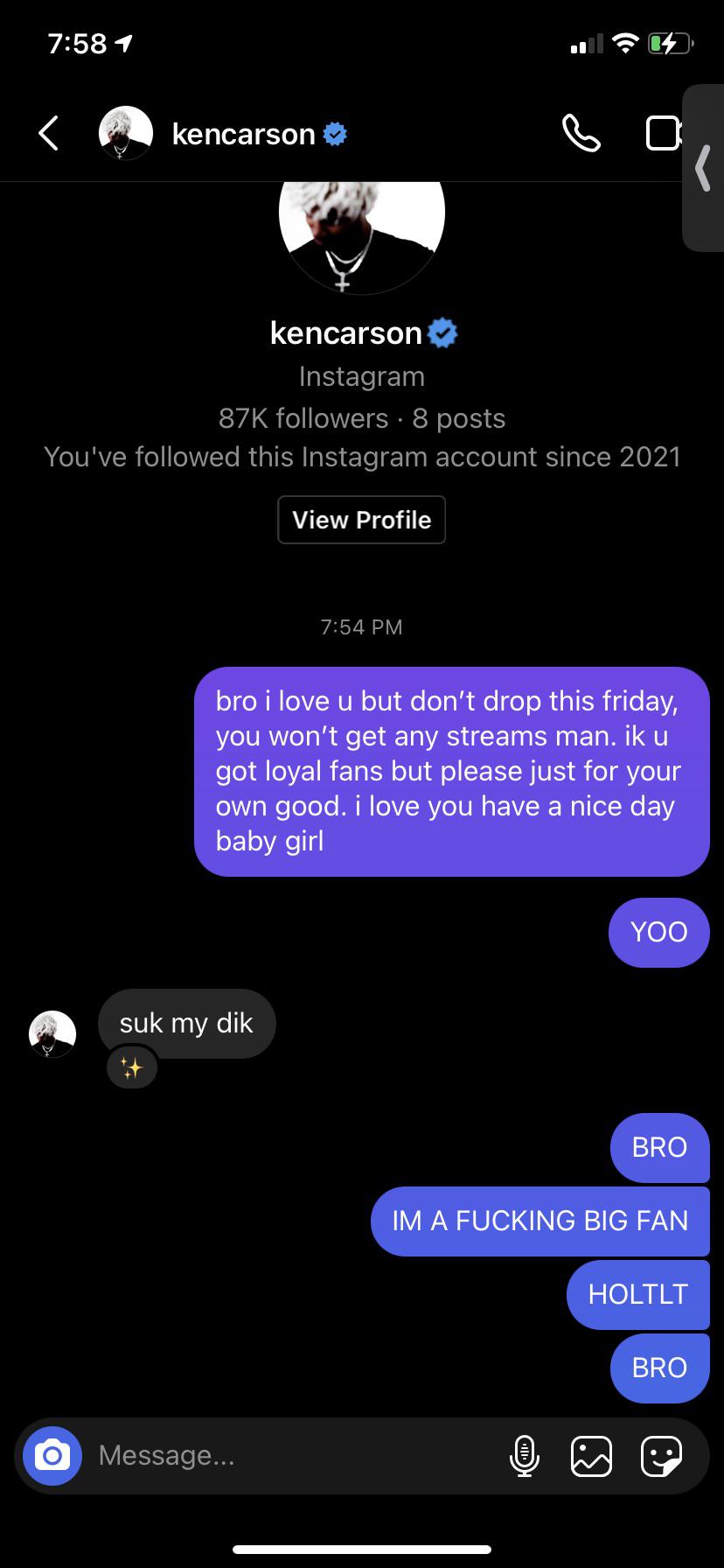724x1568 pixels.
Task: Focus the Message text field
Action: [289, 1455]
